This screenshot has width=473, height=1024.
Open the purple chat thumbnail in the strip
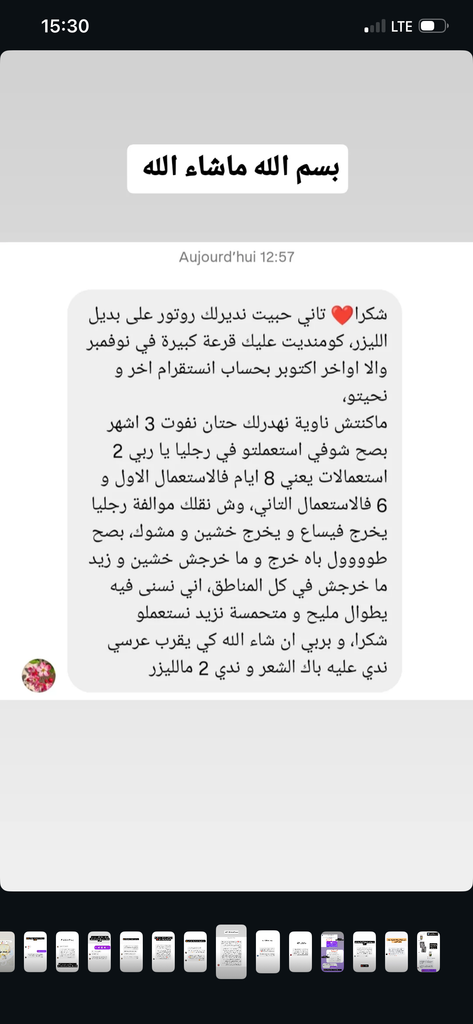click(x=332, y=952)
